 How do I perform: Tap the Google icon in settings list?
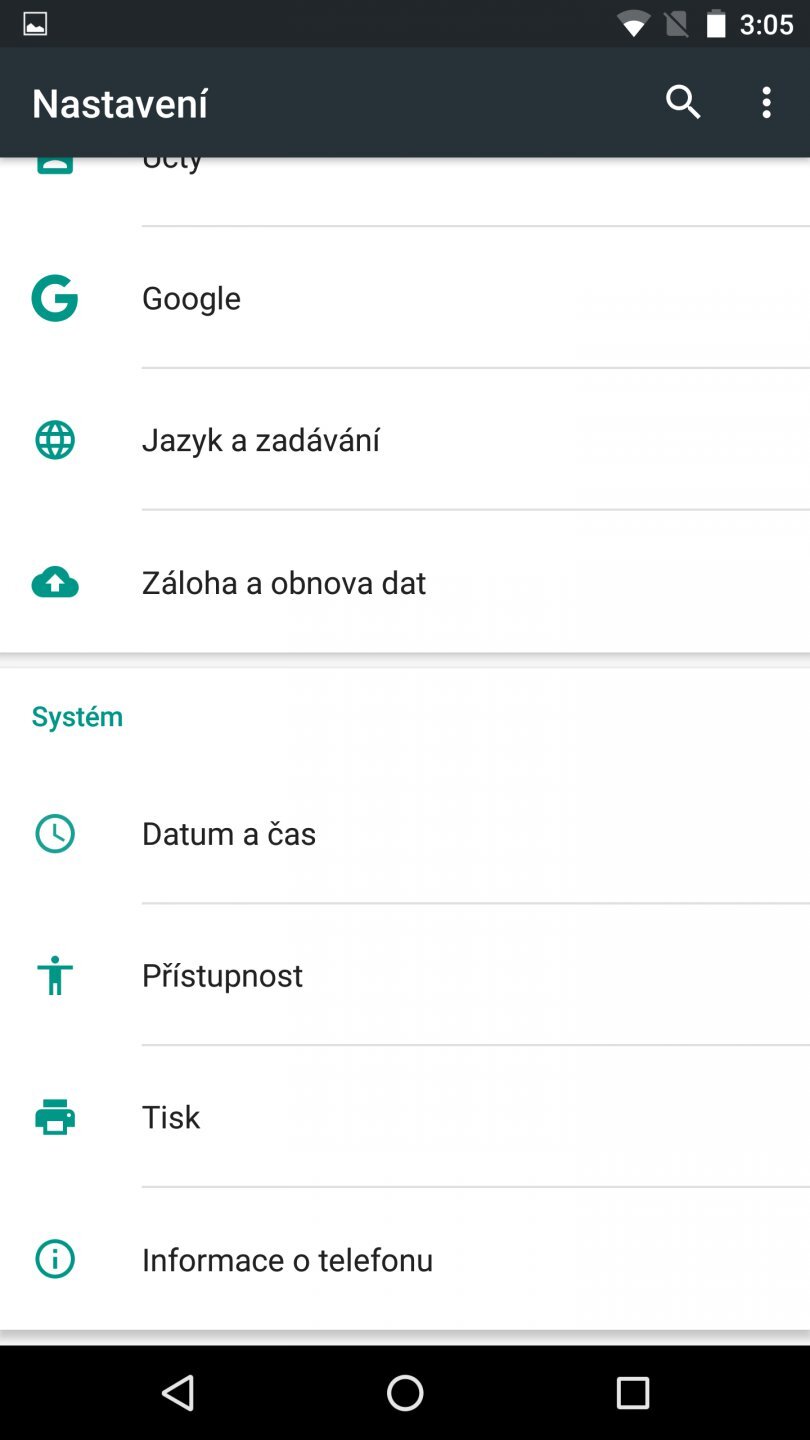(54, 297)
